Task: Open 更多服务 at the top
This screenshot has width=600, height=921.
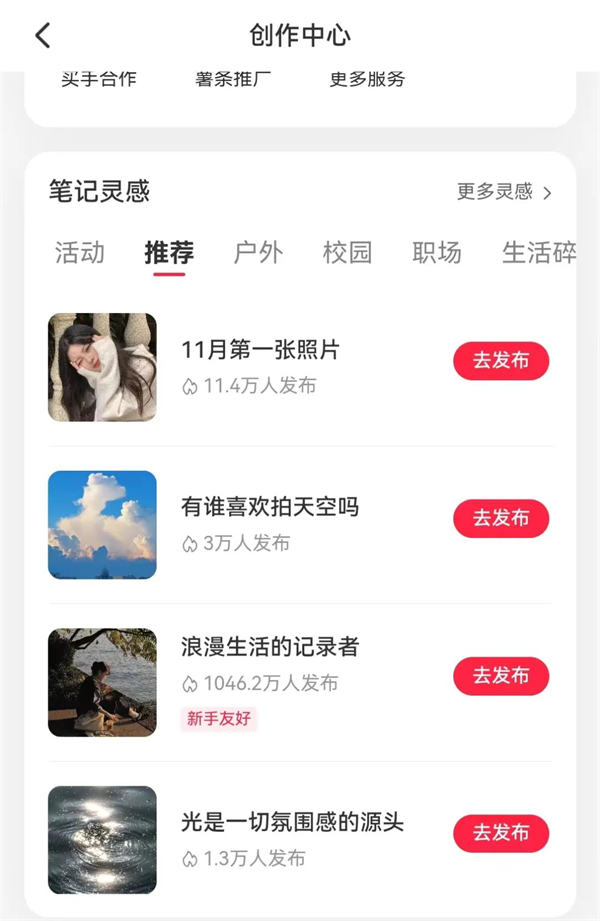Action: [x=367, y=79]
